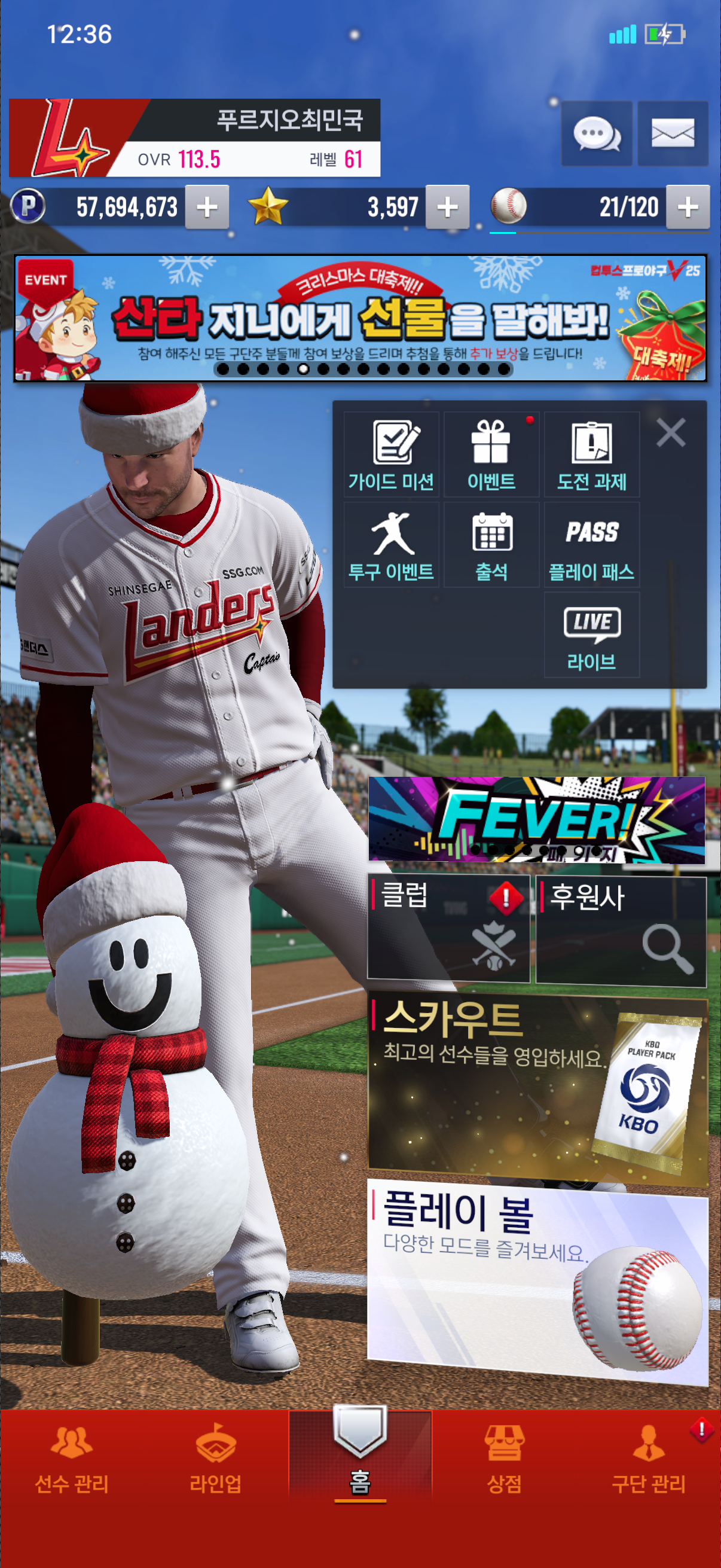Open 스카우트 to recruit players

[x=538, y=1090]
